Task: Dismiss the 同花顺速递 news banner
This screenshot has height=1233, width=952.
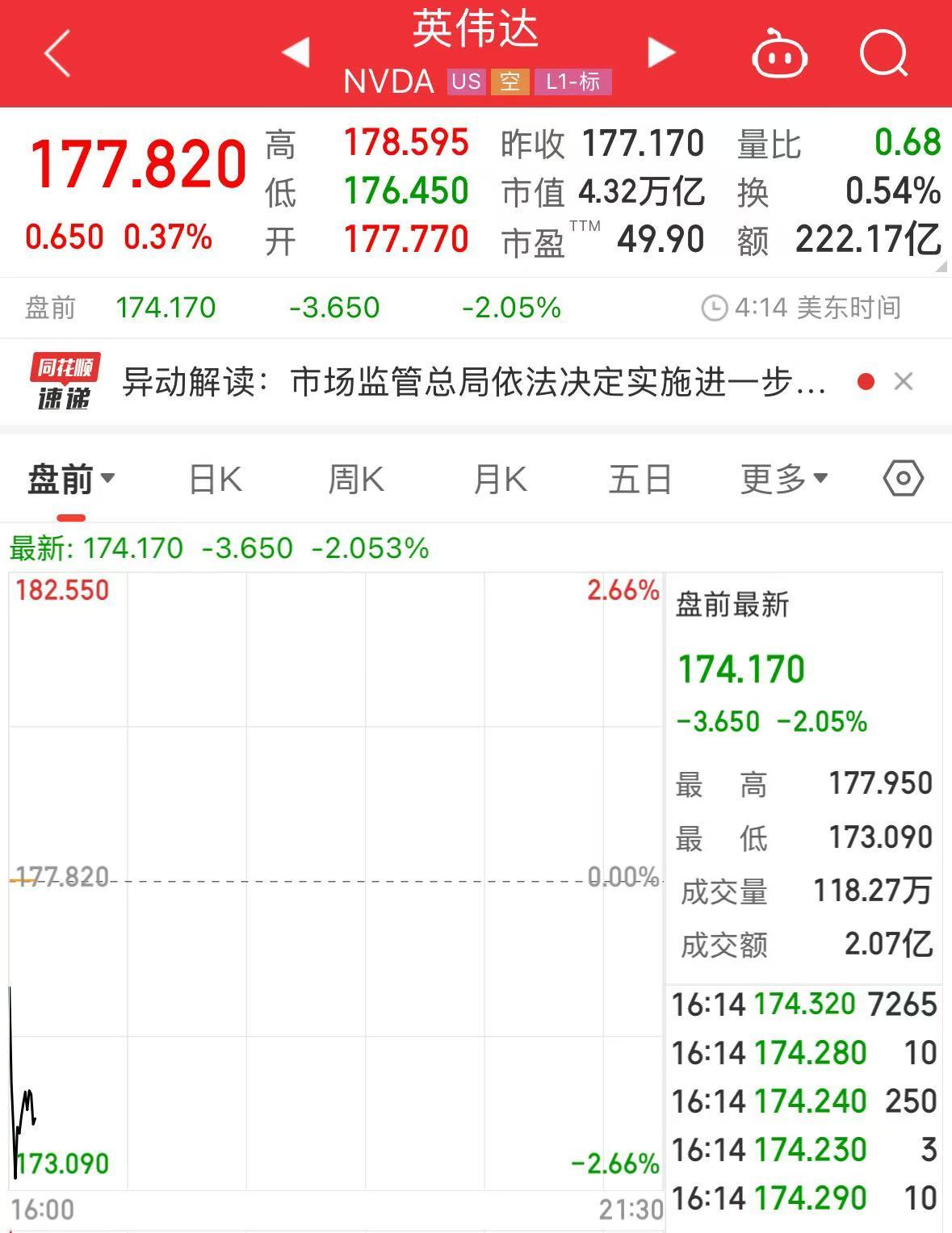Action: [904, 381]
